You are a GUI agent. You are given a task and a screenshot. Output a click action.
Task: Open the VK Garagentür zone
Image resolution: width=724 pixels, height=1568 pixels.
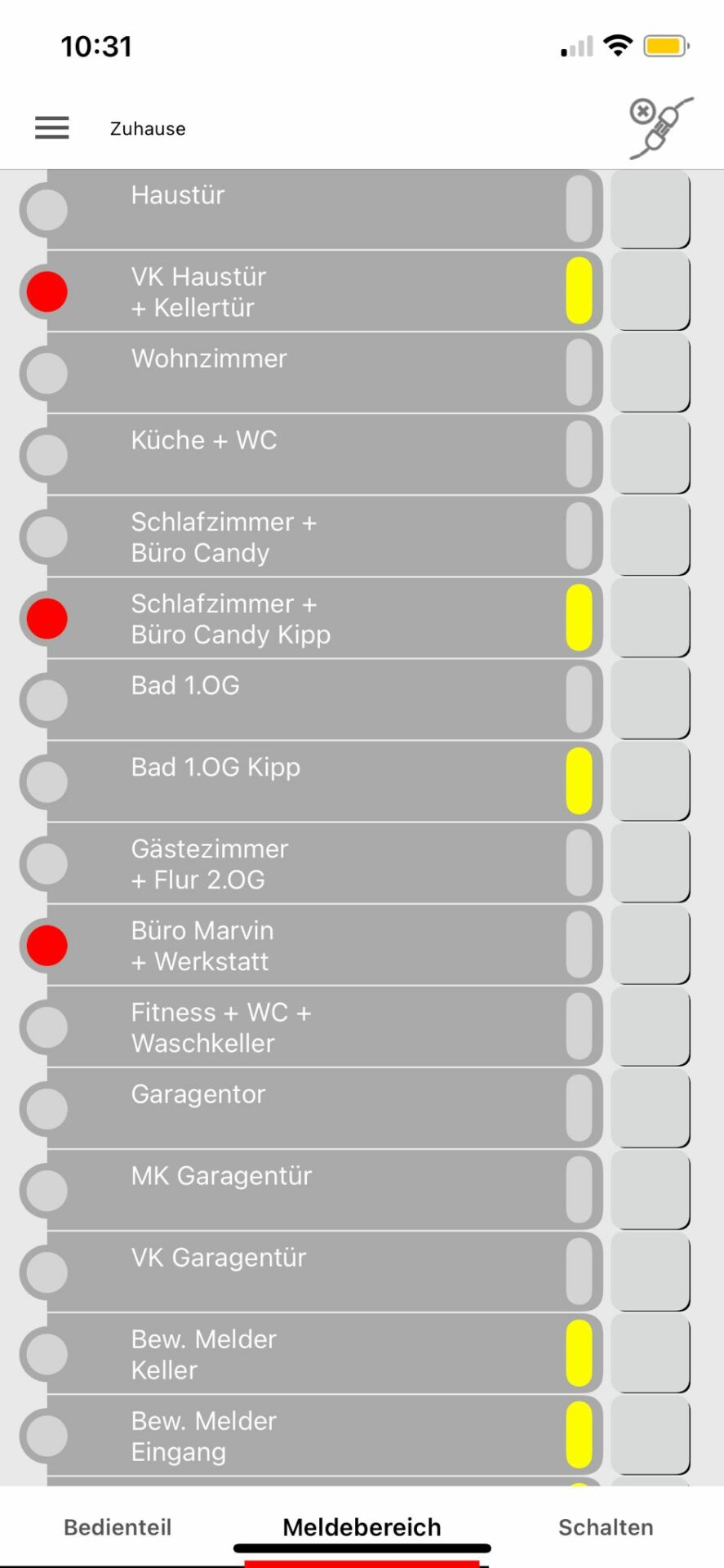tap(310, 1272)
